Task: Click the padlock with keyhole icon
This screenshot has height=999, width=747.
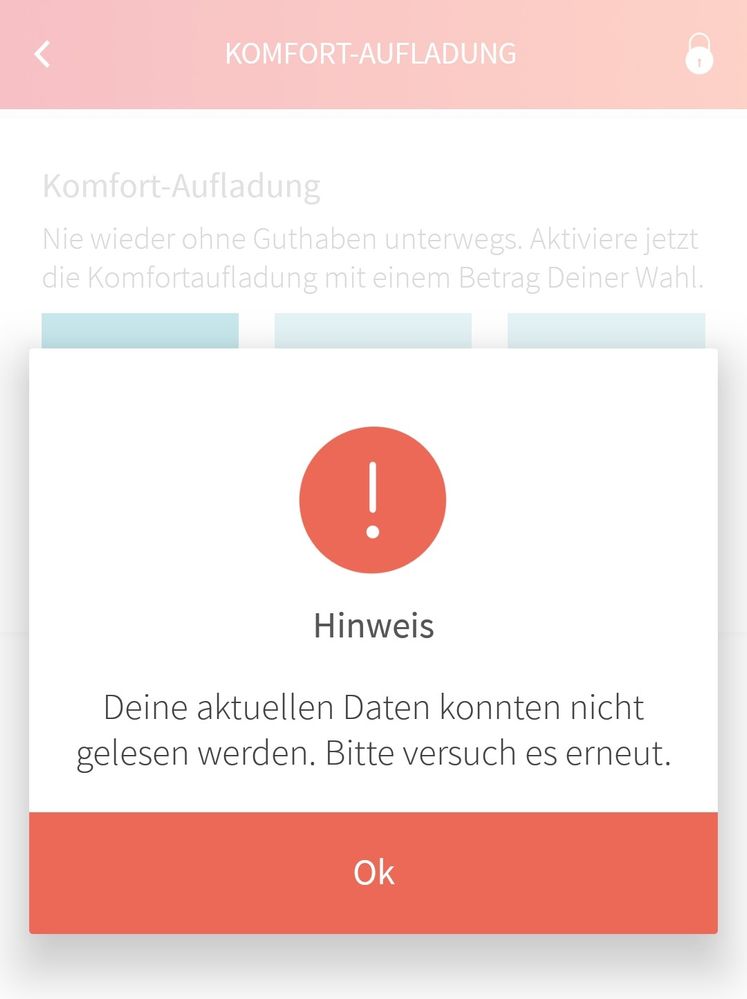Action: tap(698, 57)
